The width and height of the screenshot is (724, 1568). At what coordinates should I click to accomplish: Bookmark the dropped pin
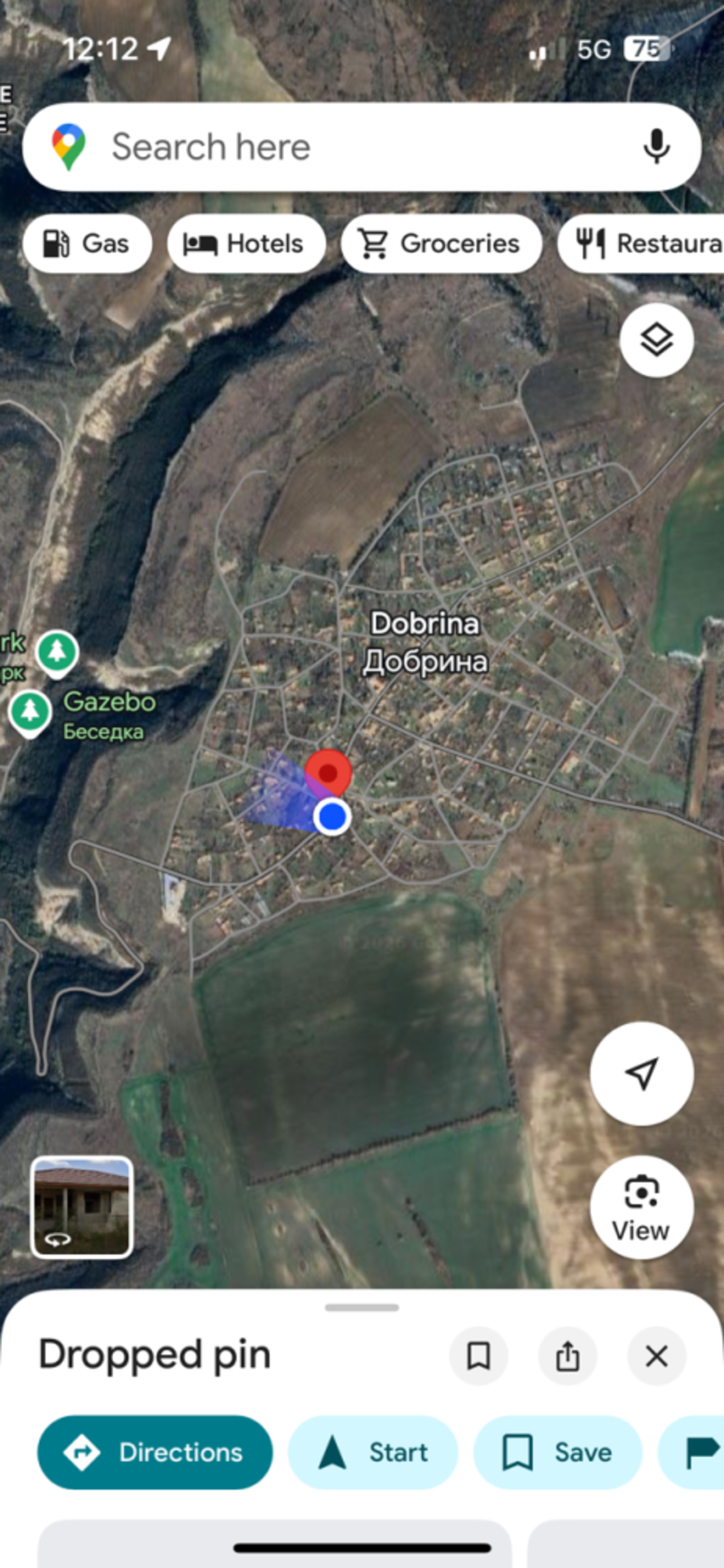coord(478,1356)
